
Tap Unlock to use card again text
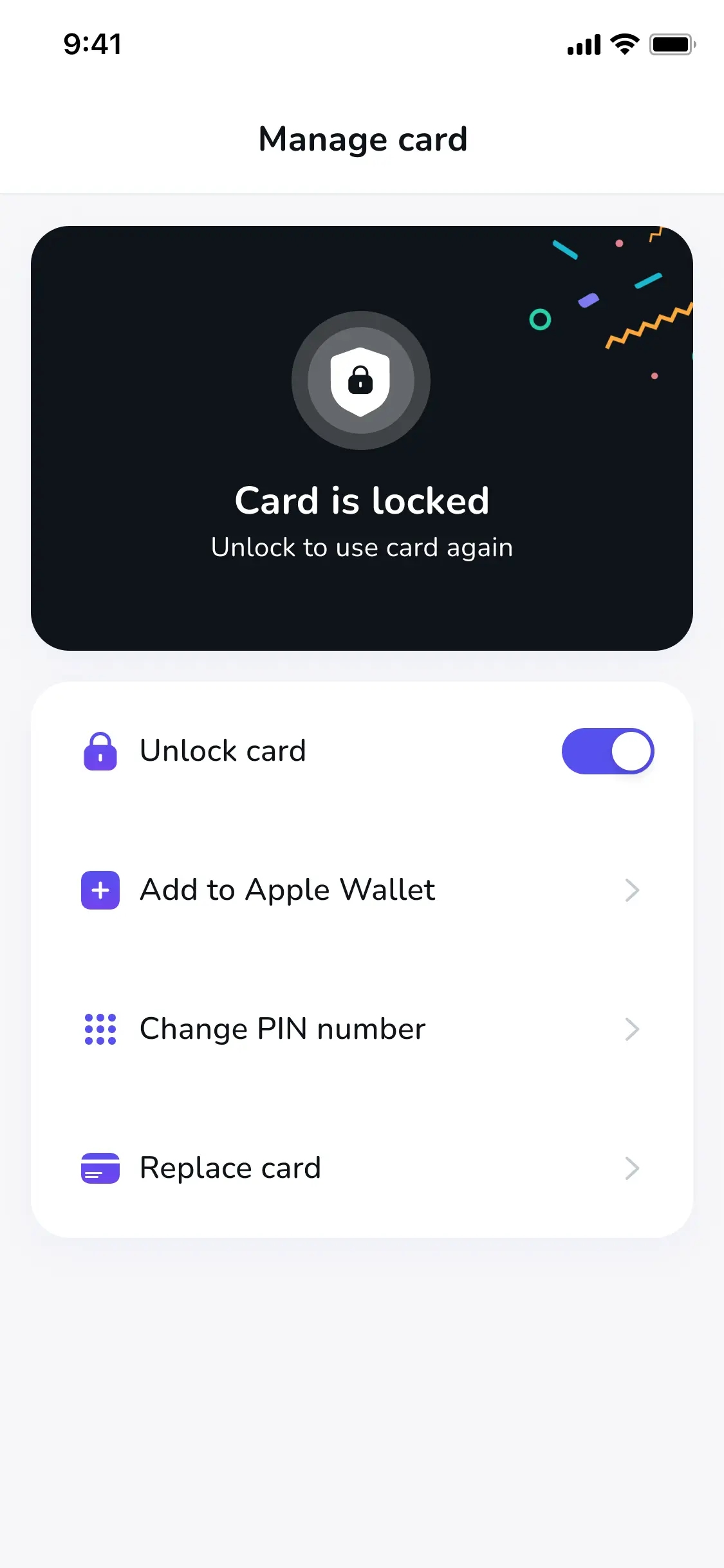362,546
